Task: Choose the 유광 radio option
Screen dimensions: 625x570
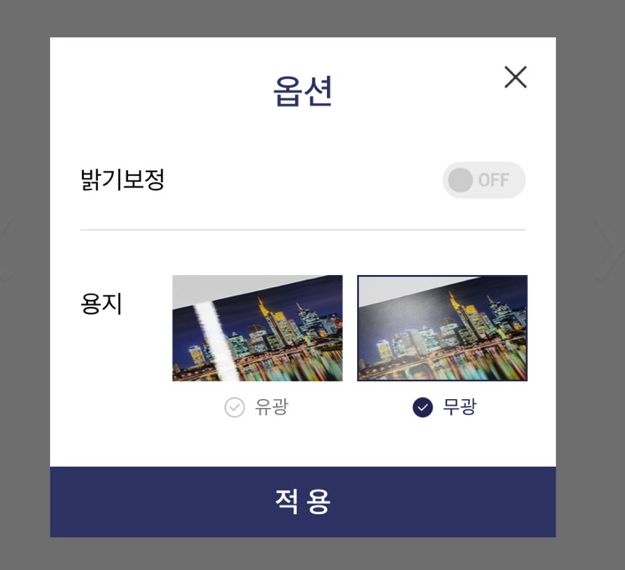Action: point(235,407)
